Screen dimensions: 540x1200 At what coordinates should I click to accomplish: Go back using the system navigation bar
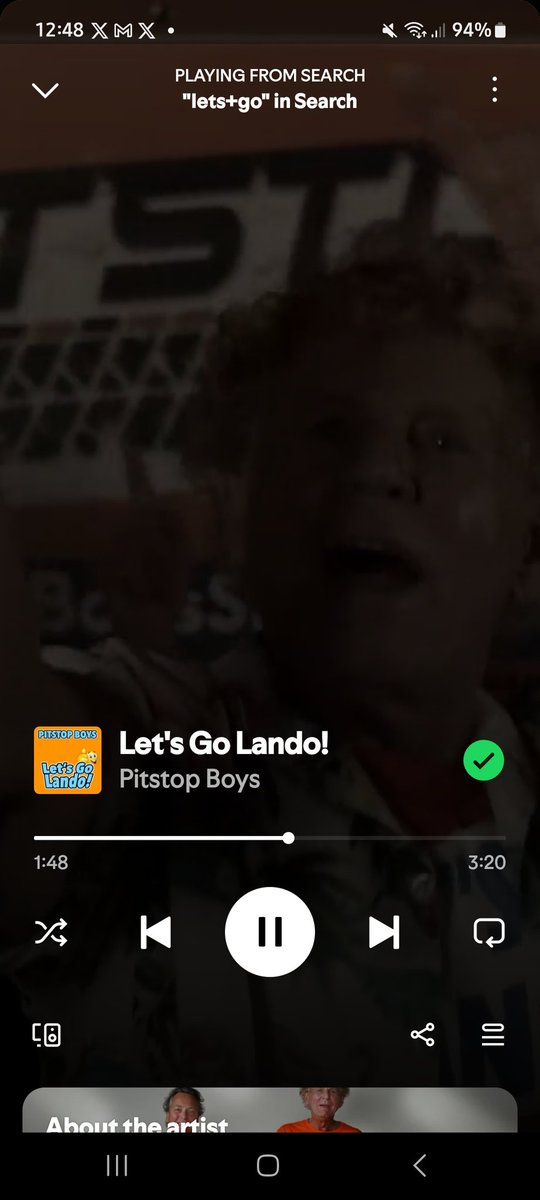(420, 1165)
